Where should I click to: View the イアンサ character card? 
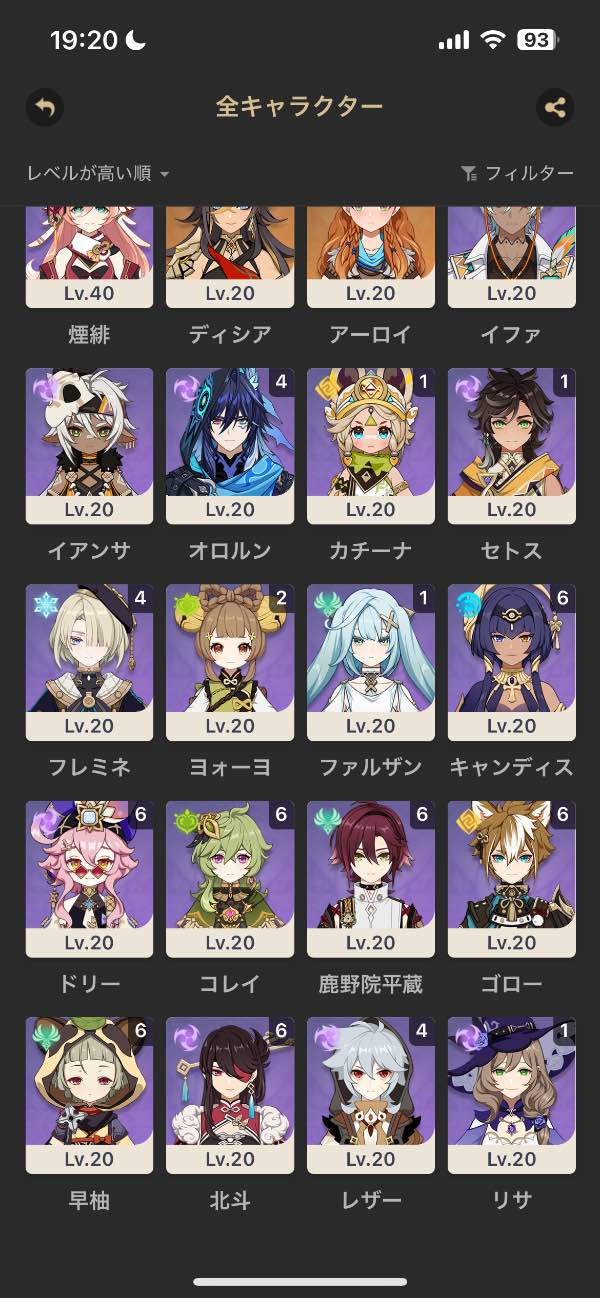click(x=89, y=446)
